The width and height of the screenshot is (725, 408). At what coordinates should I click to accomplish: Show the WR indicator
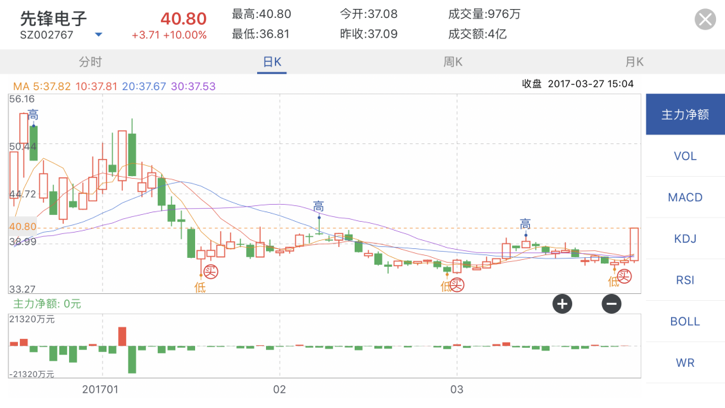(685, 363)
